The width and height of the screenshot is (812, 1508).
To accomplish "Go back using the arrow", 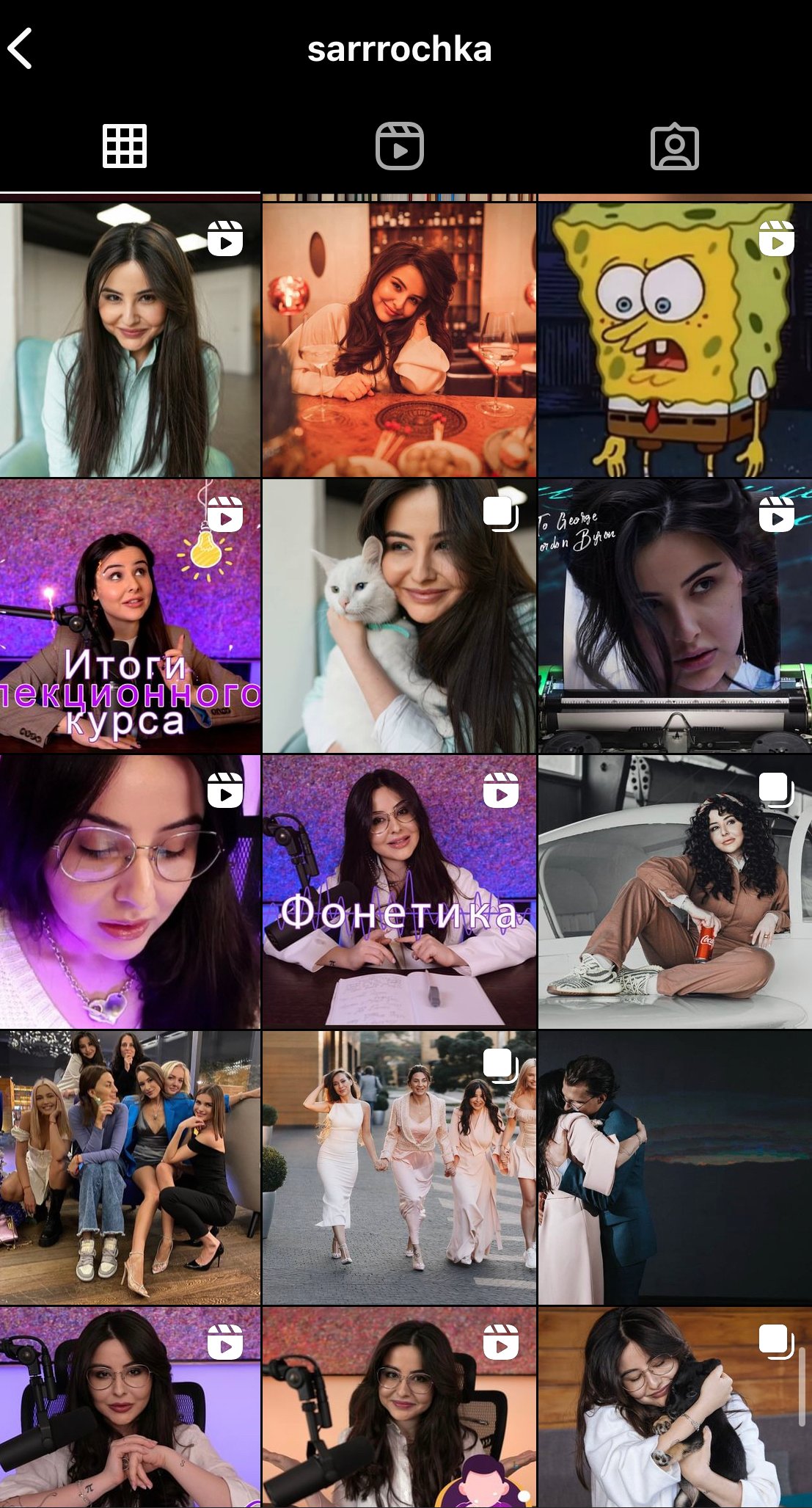I will [x=21, y=48].
